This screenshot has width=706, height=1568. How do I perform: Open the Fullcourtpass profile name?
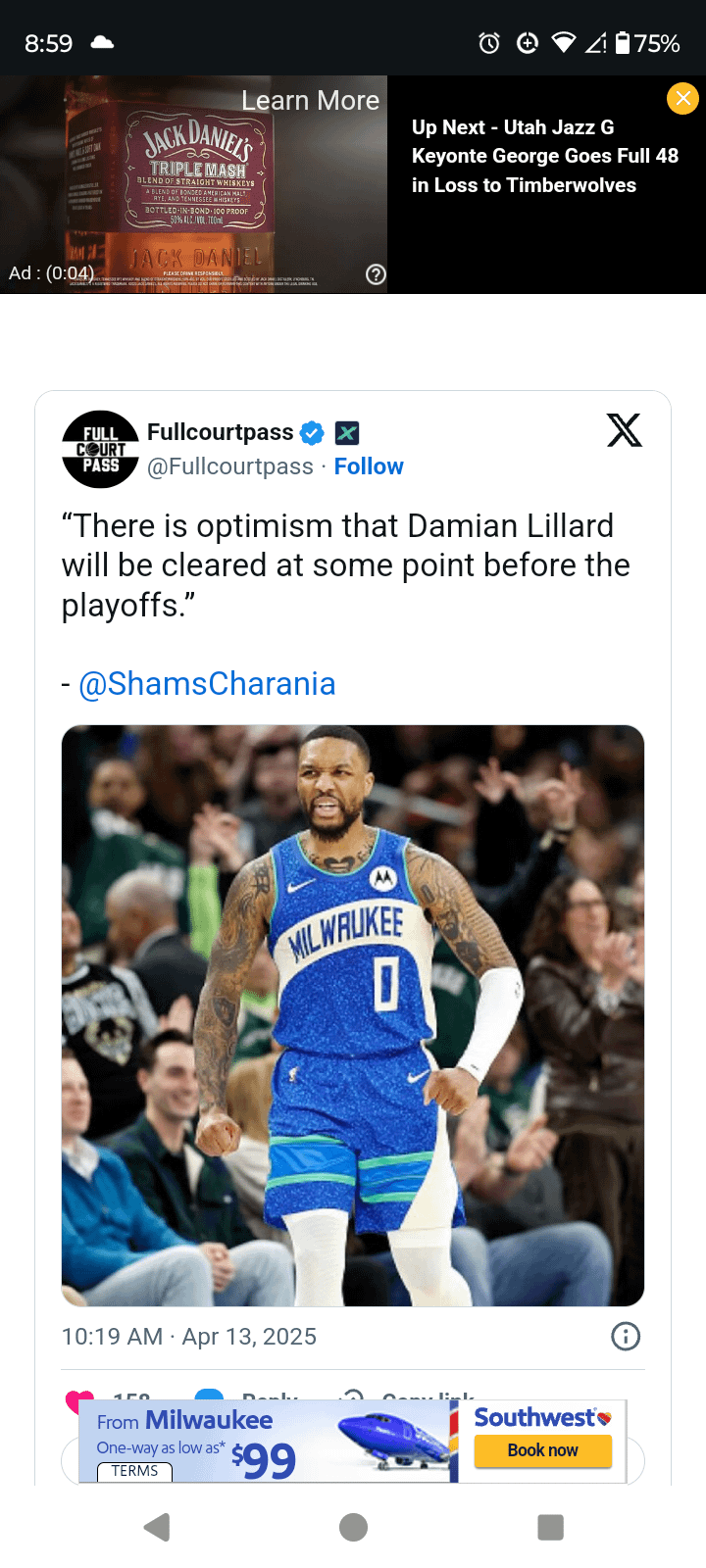click(221, 432)
